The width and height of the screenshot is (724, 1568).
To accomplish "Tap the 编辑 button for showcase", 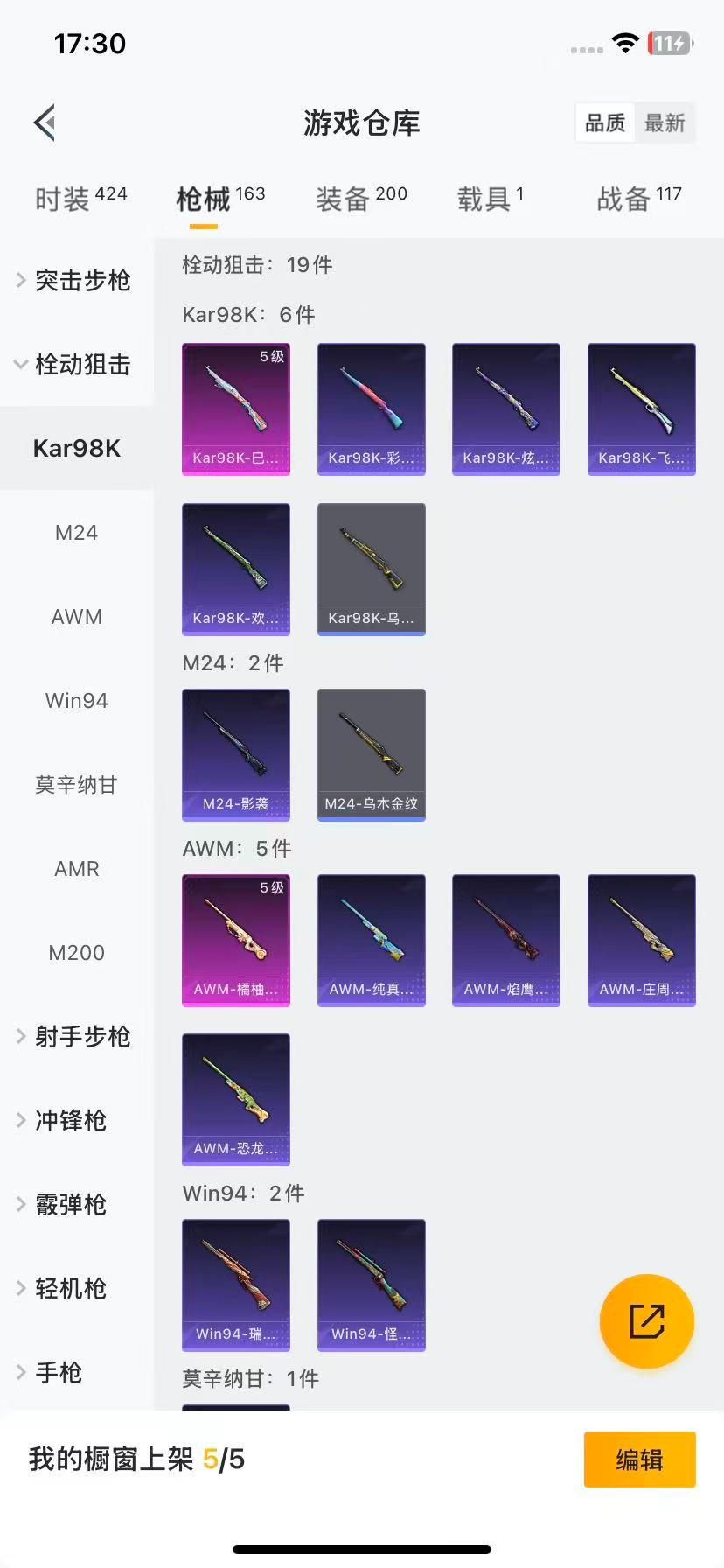I will click(639, 1459).
